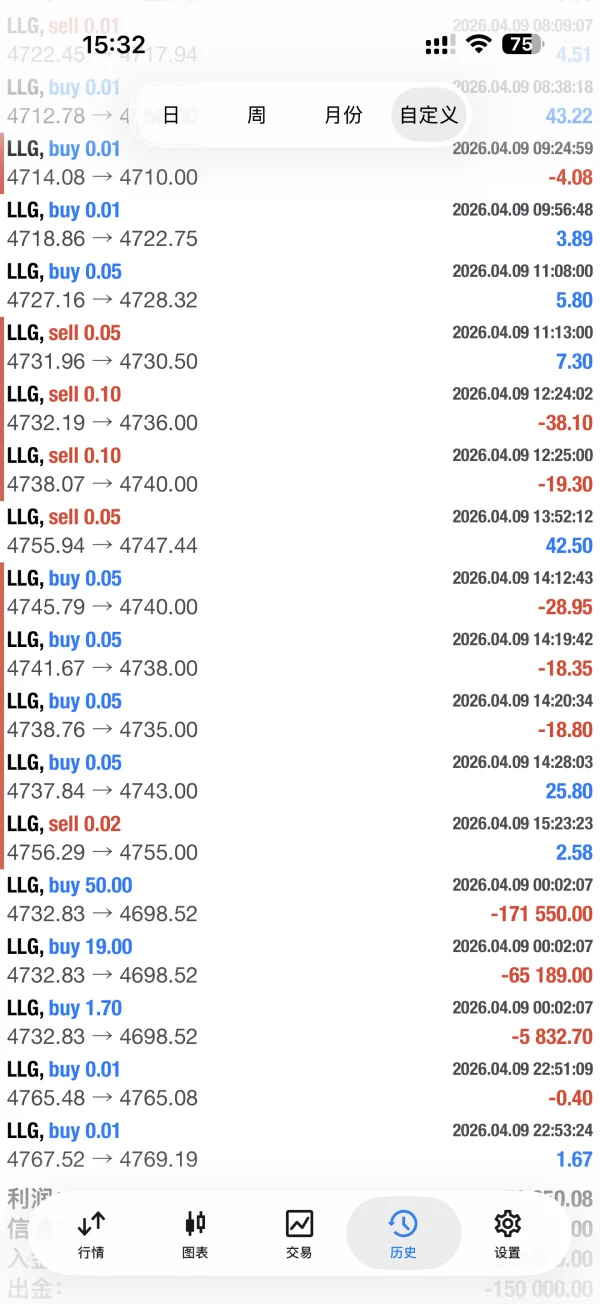This screenshot has height=1304, width=600.
Task: Expand the buy 1.70 trade losing 5 832.70
Action: [300, 1022]
